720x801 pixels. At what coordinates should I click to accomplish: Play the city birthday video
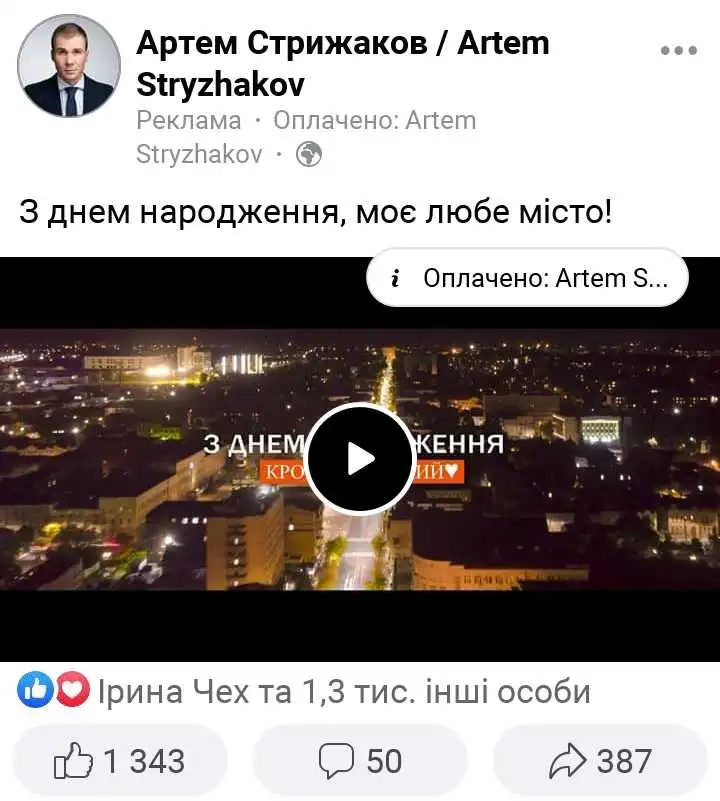(359, 458)
